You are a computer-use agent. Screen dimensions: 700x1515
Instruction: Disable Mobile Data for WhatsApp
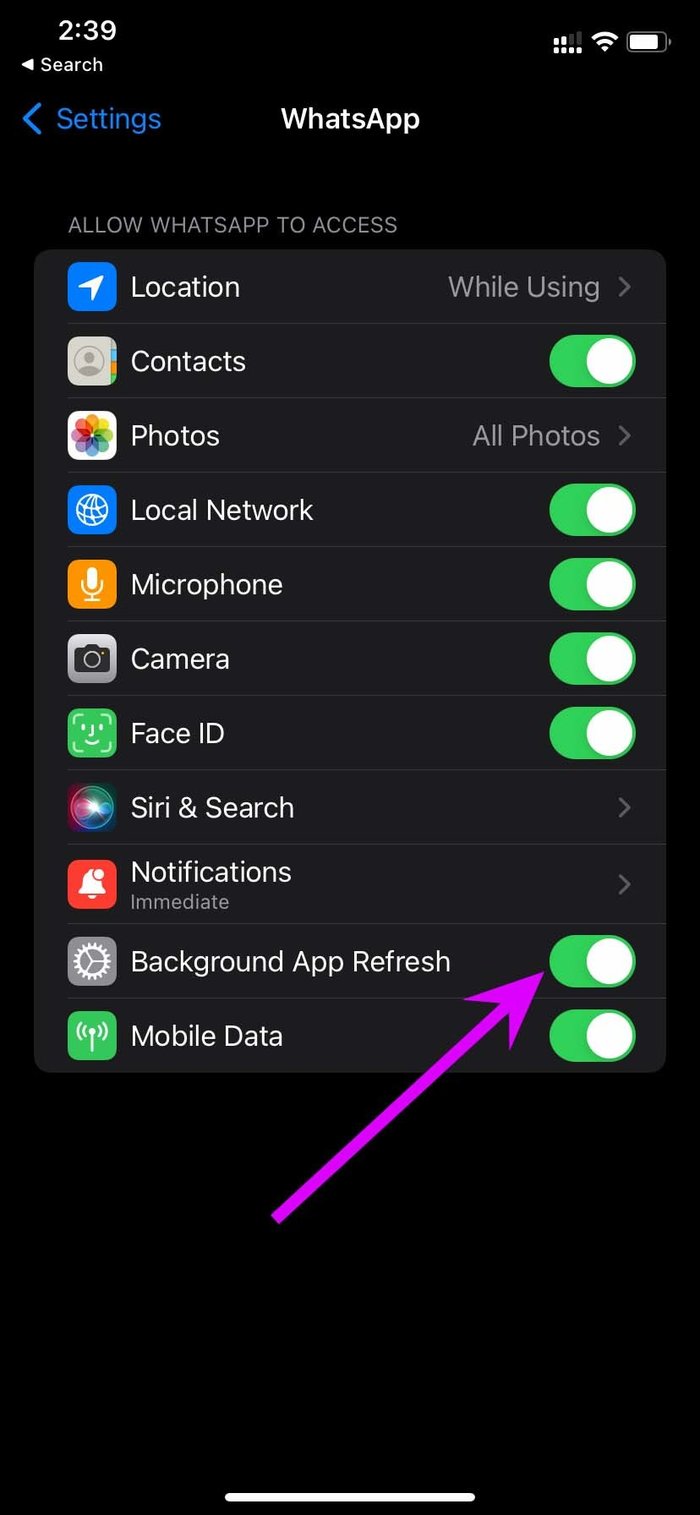pyautogui.click(x=592, y=1036)
